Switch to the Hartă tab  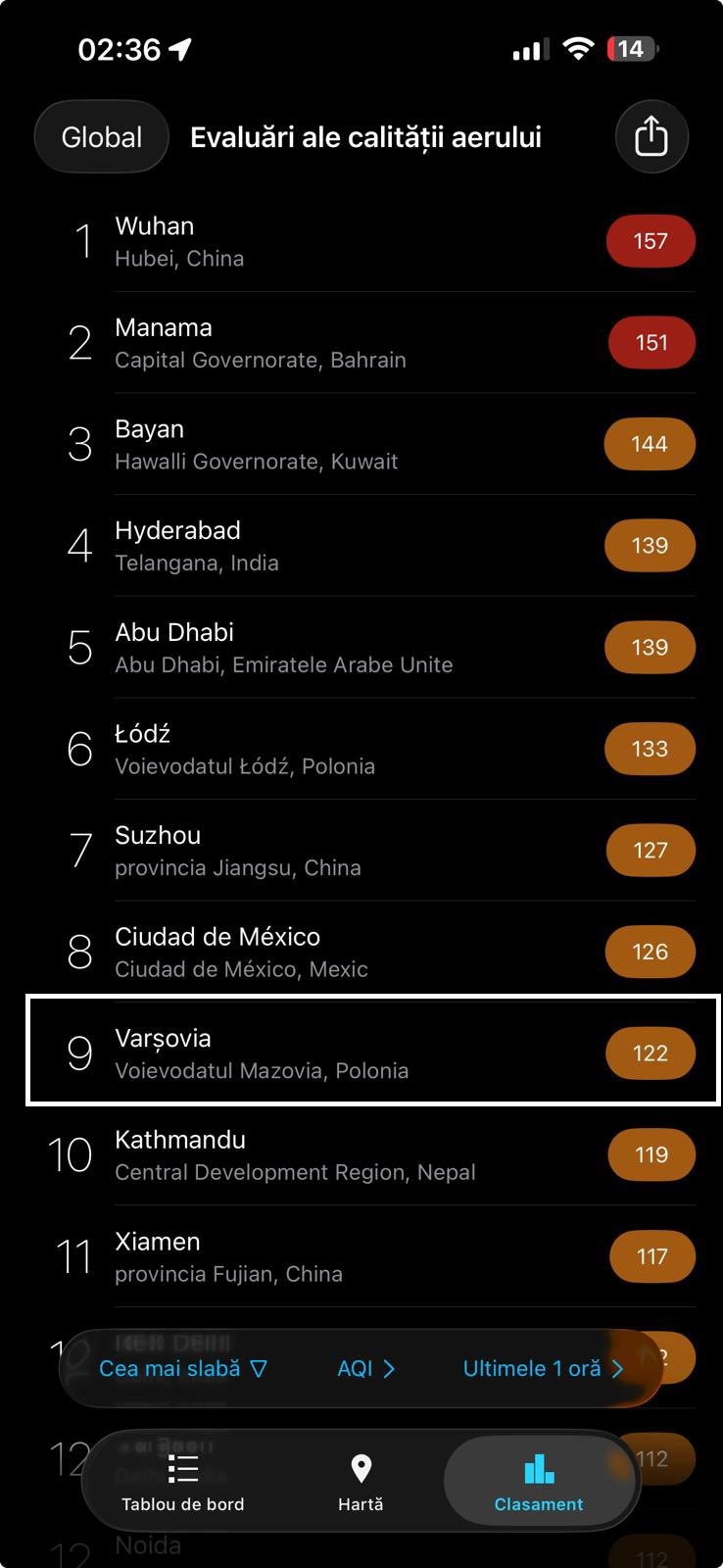point(361,1483)
